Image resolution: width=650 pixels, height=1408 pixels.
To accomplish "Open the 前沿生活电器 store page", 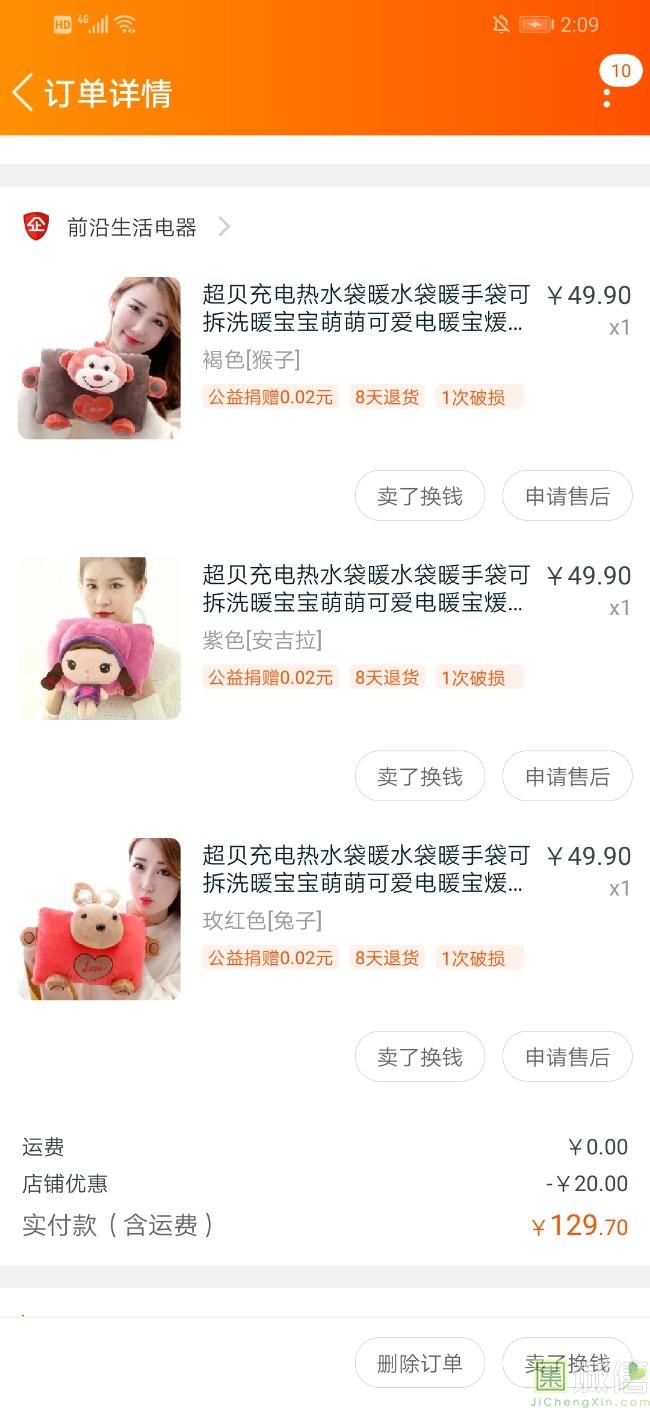I will [132, 227].
